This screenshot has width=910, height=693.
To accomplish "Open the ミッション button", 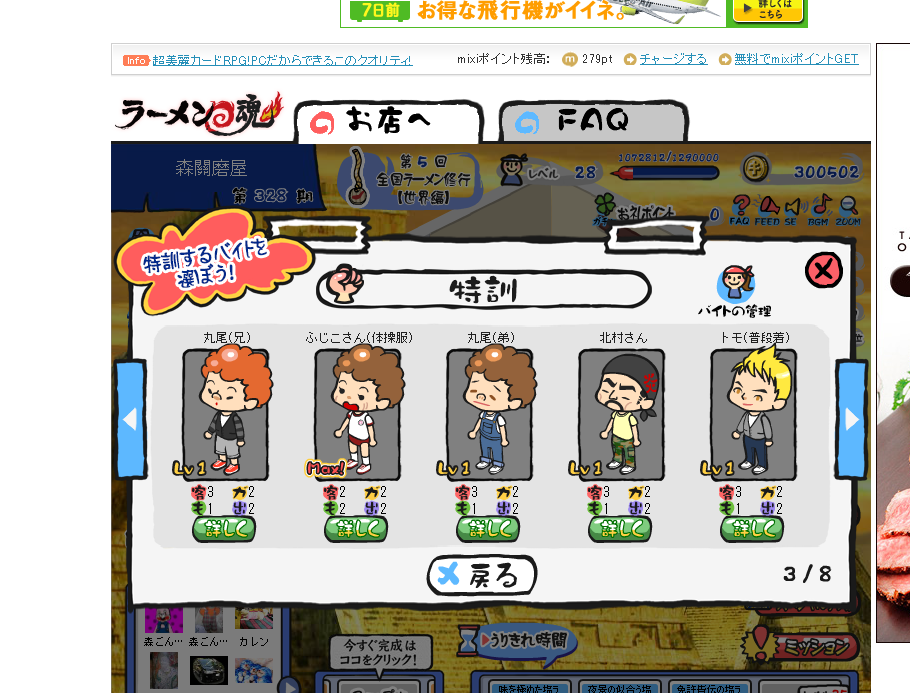I will tap(813, 647).
